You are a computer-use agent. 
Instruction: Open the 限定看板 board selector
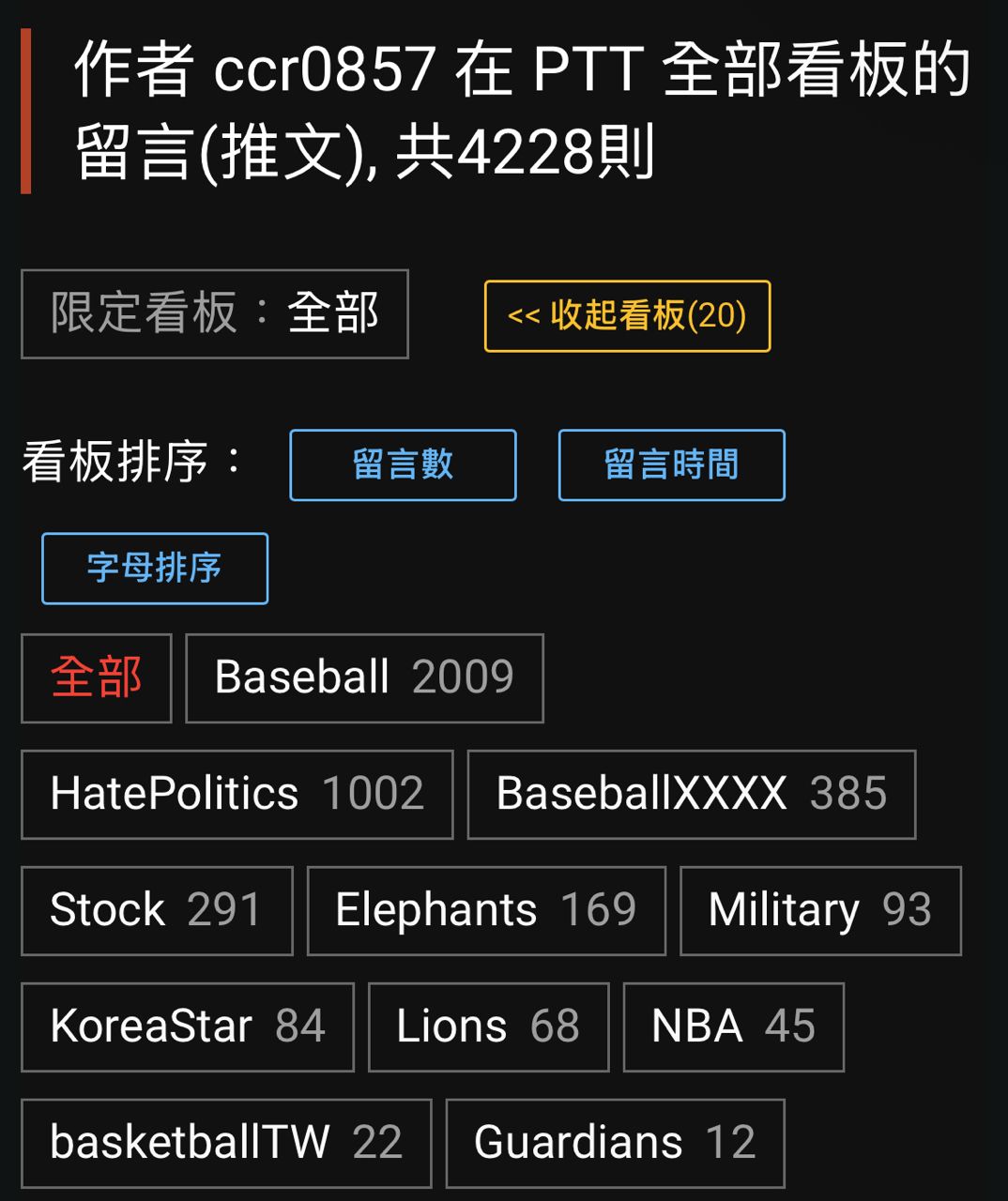(x=214, y=314)
